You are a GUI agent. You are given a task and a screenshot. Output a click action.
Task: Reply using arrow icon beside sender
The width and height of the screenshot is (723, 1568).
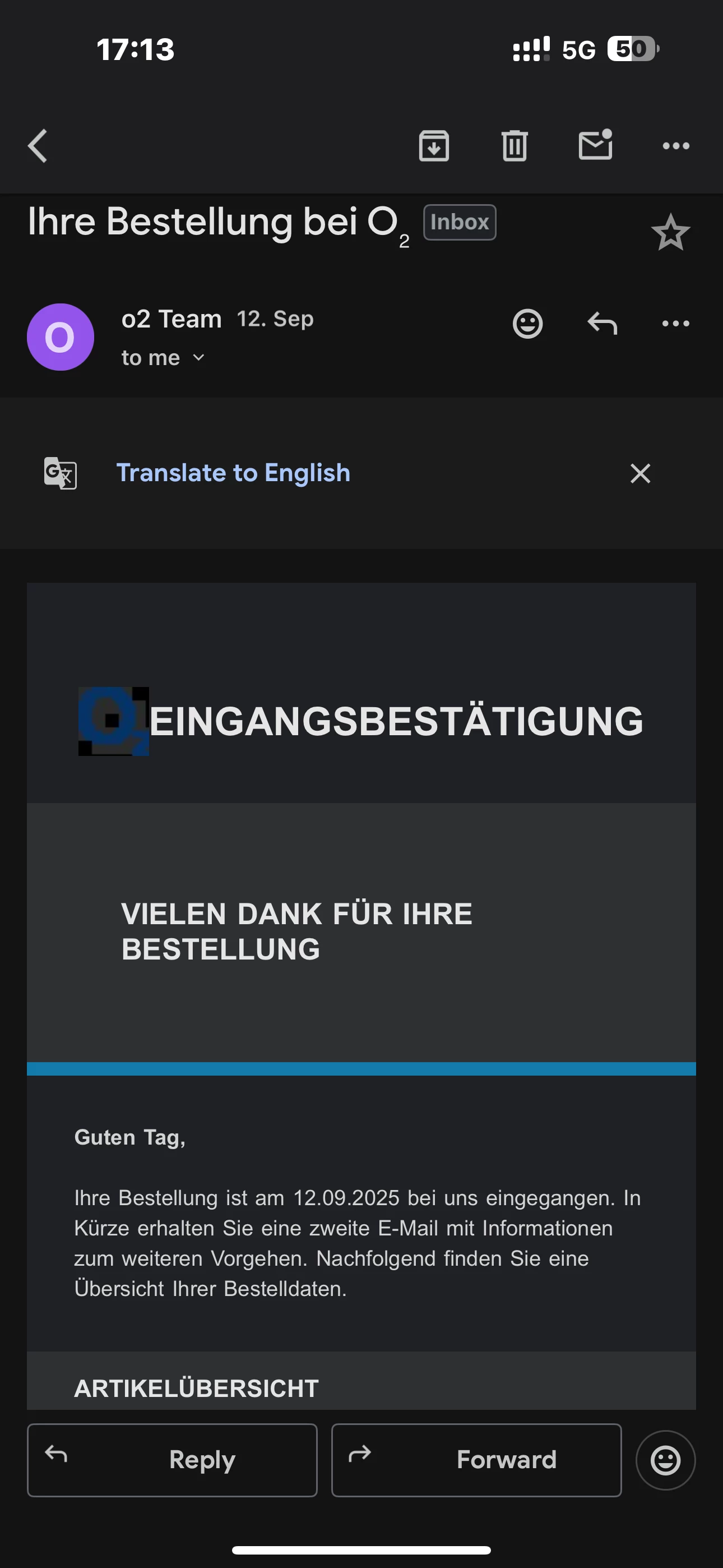point(602,323)
